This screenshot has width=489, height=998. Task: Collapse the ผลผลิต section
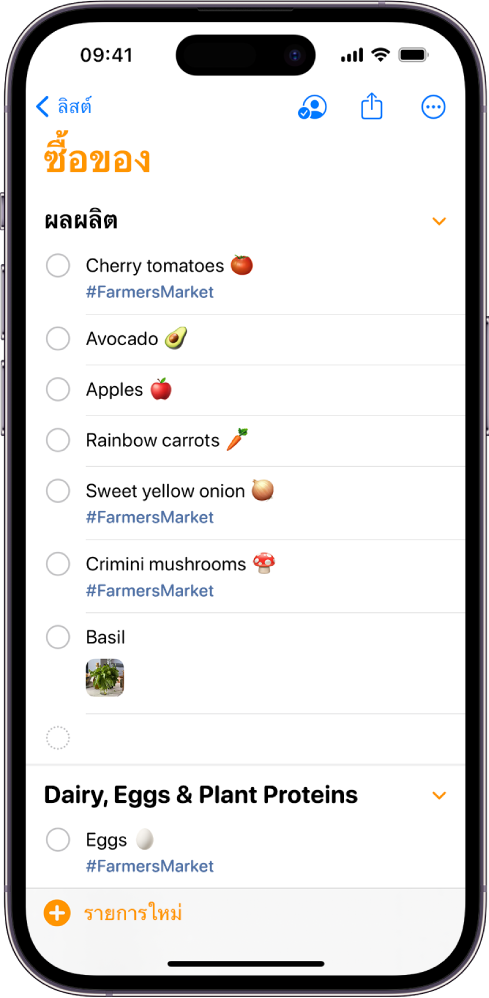[439, 221]
